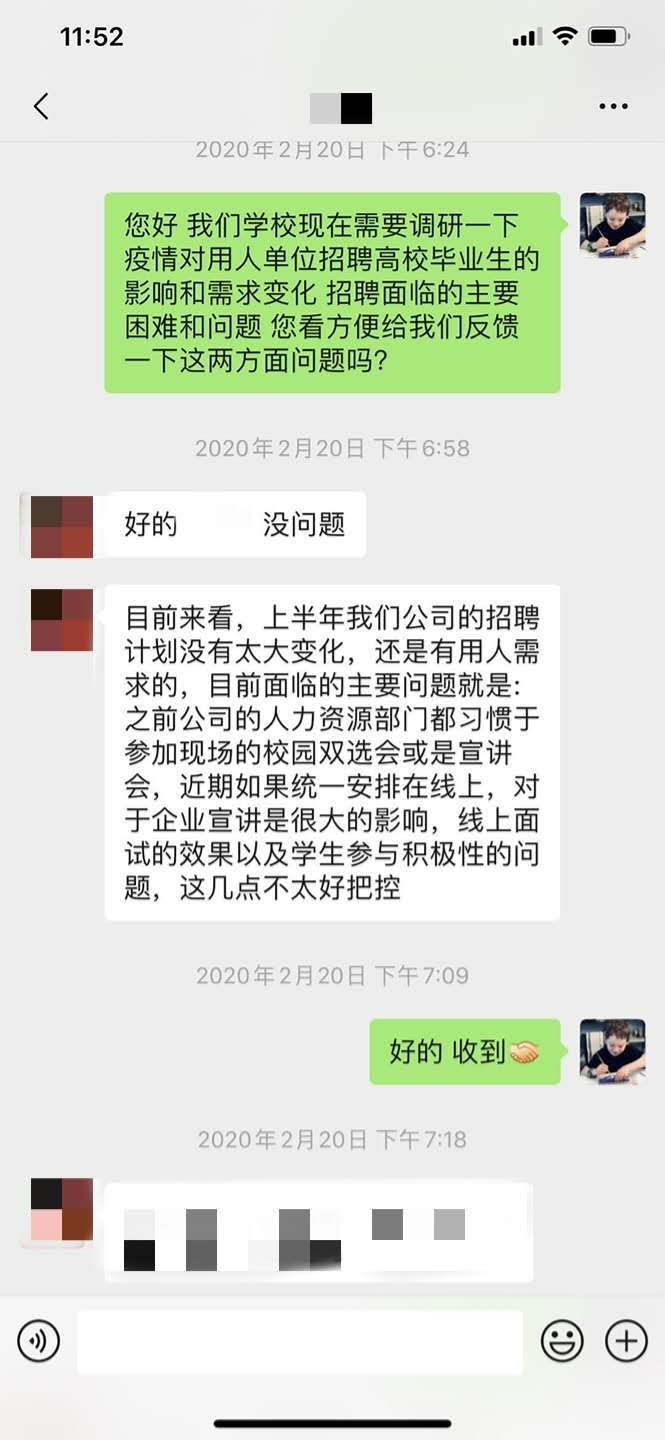Image resolution: width=665 pixels, height=1440 pixels.
Task: Open my avatar beside 好的 收到
Action: [612, 1052]
